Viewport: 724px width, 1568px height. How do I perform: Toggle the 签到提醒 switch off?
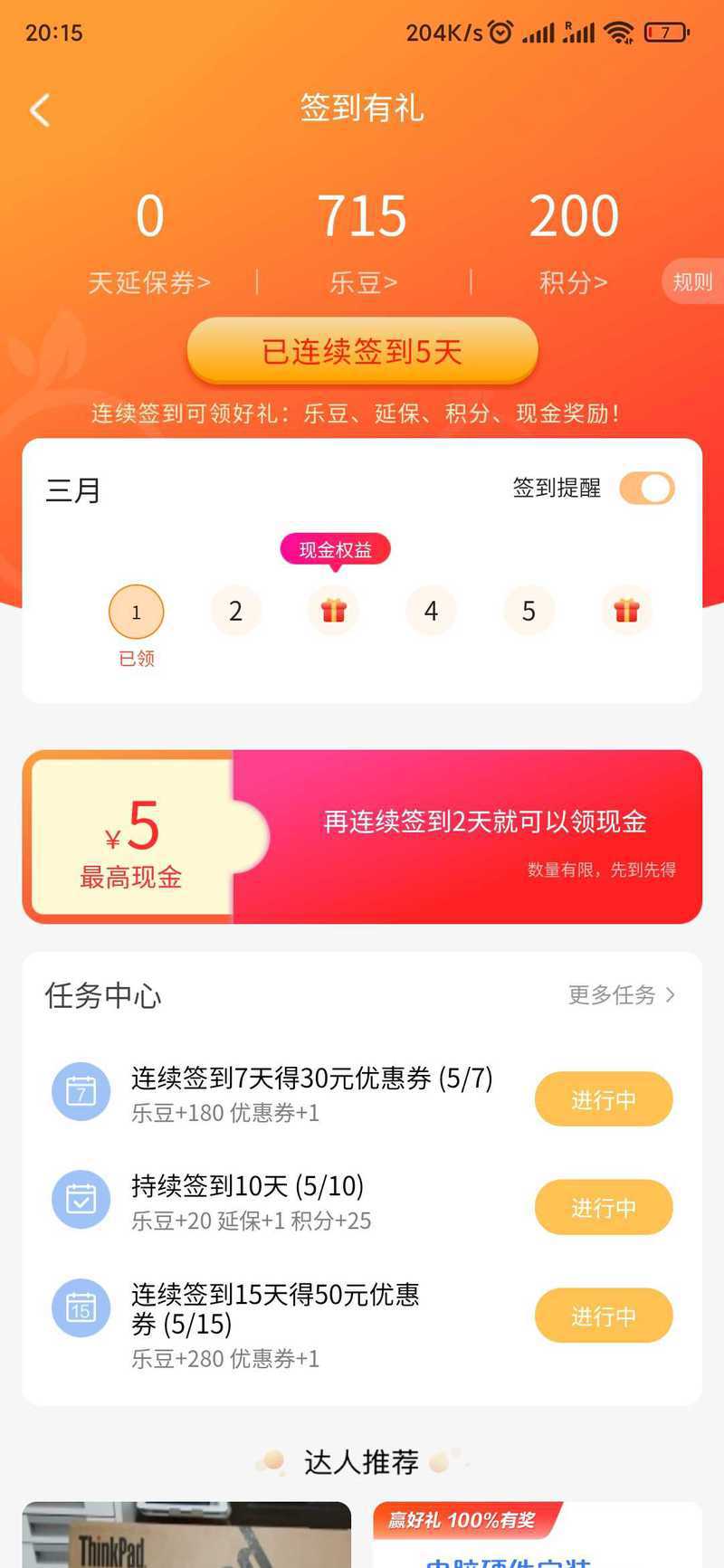[x=647, y=489]
